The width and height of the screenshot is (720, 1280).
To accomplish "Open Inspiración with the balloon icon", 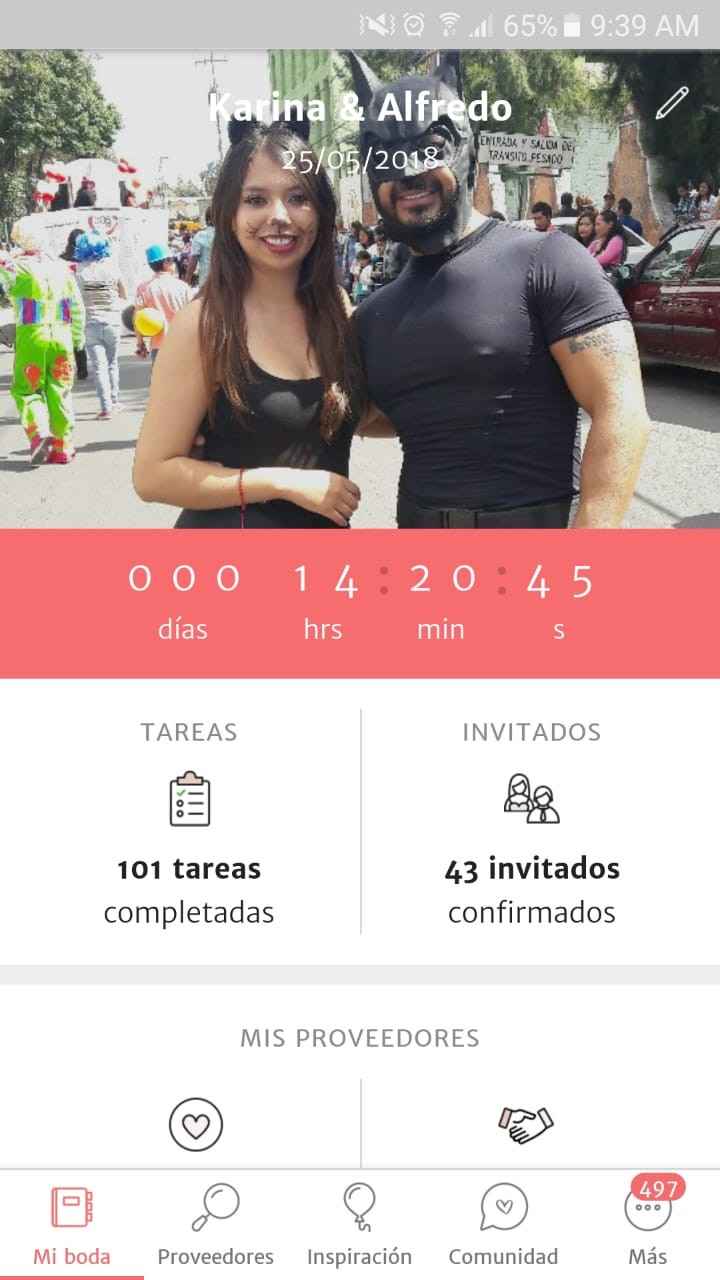I will point(360,1207).
